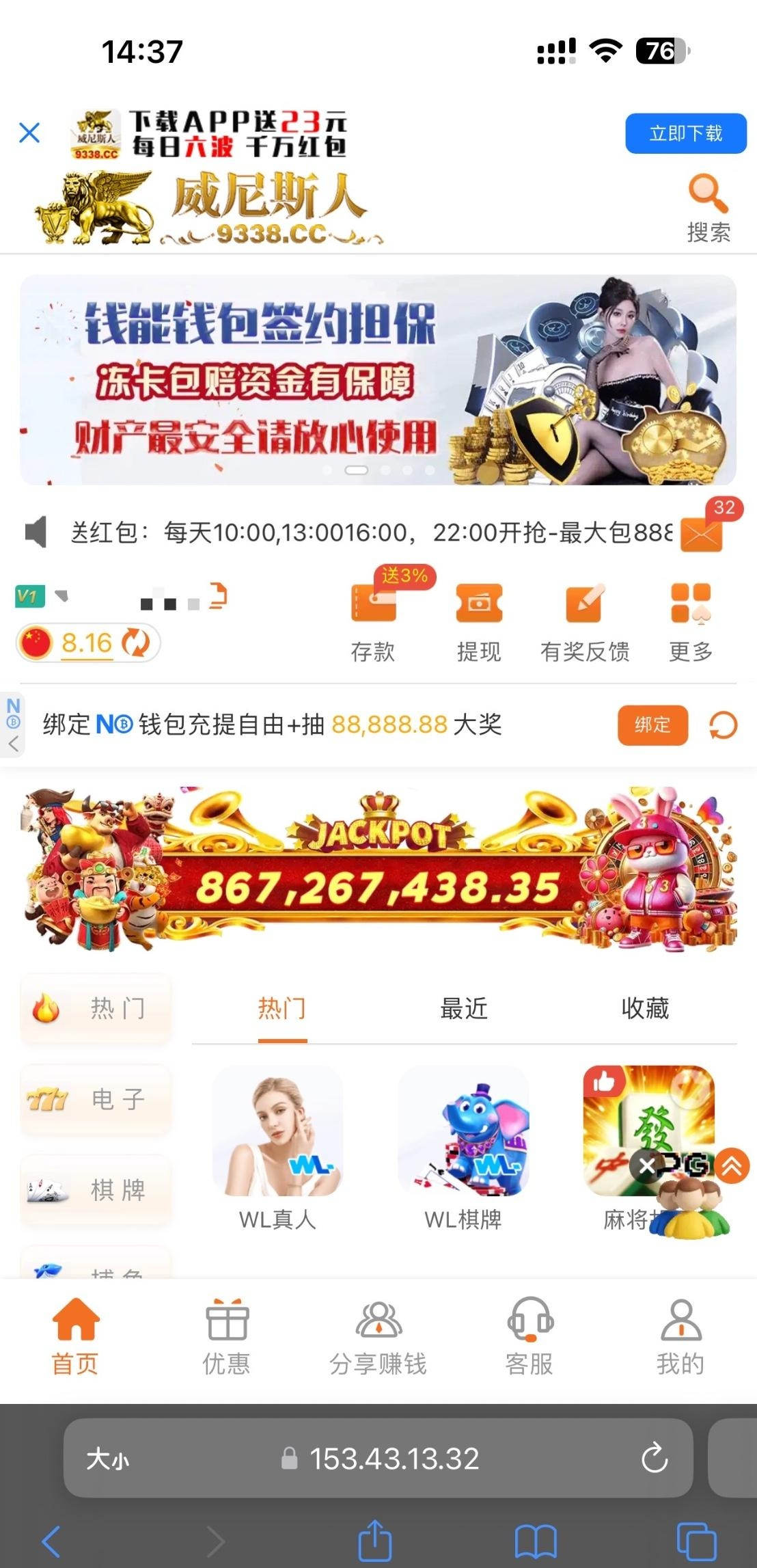Tap the orange 绑定 button

pos(652,725)
